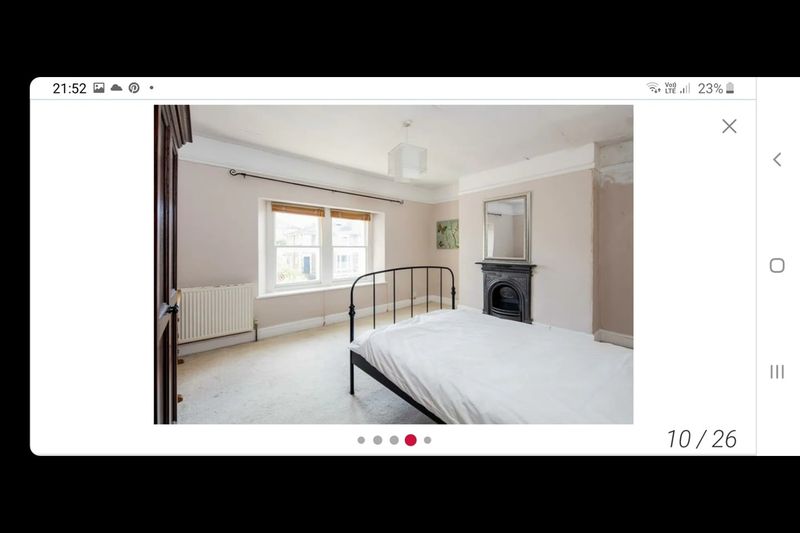Close the photo gallery viewer
This screenshot has width=800, height=533.
(729, 126)
